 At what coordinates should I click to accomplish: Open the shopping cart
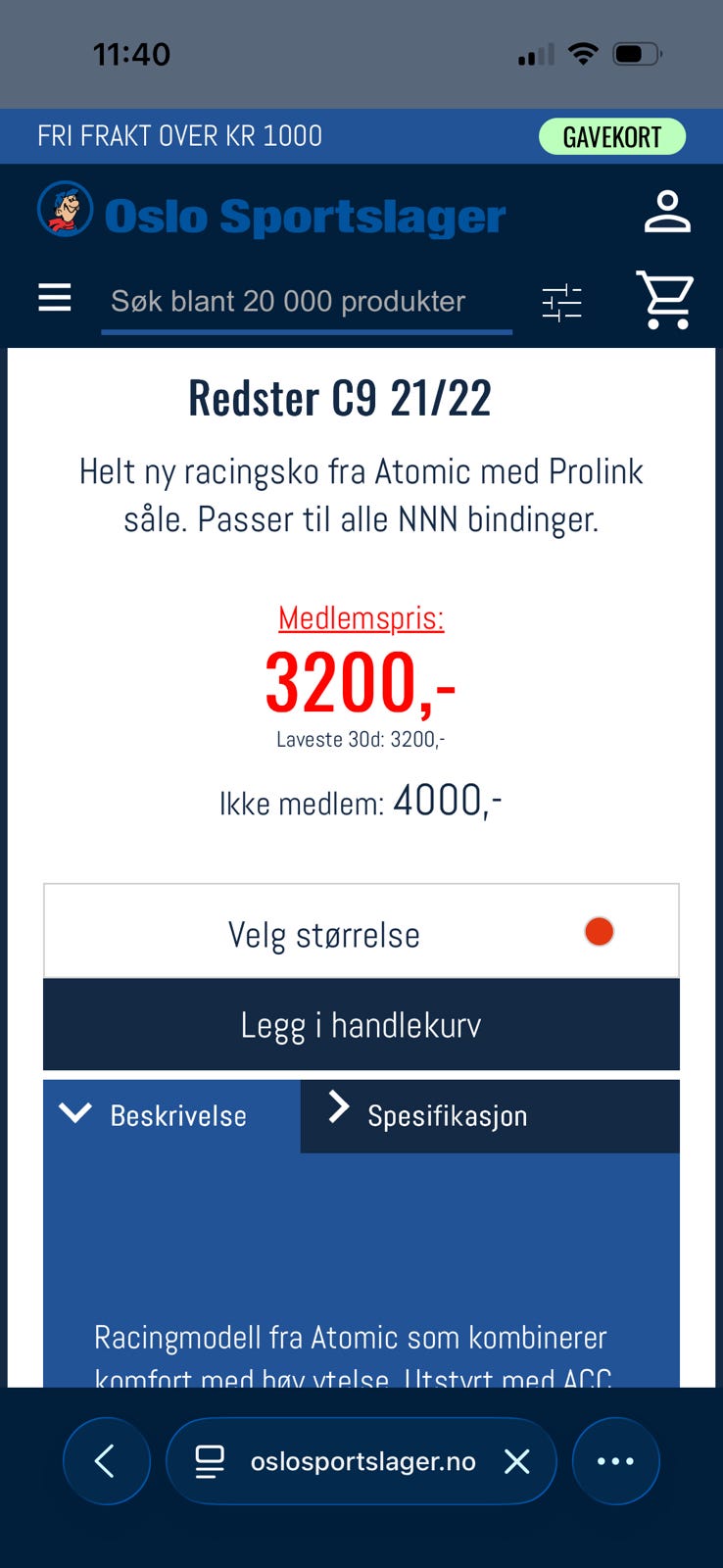click(x=665, y=301)
